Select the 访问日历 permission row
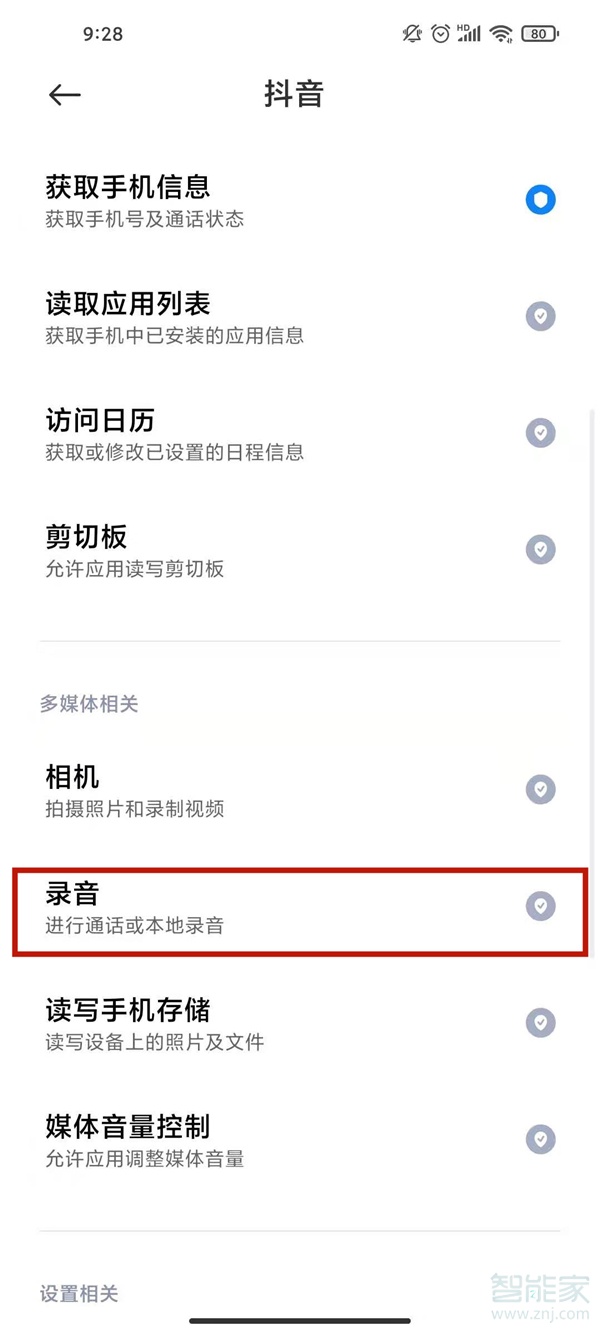The width and height of the screenshot is (600, 1333). click(x=300, y=433)
